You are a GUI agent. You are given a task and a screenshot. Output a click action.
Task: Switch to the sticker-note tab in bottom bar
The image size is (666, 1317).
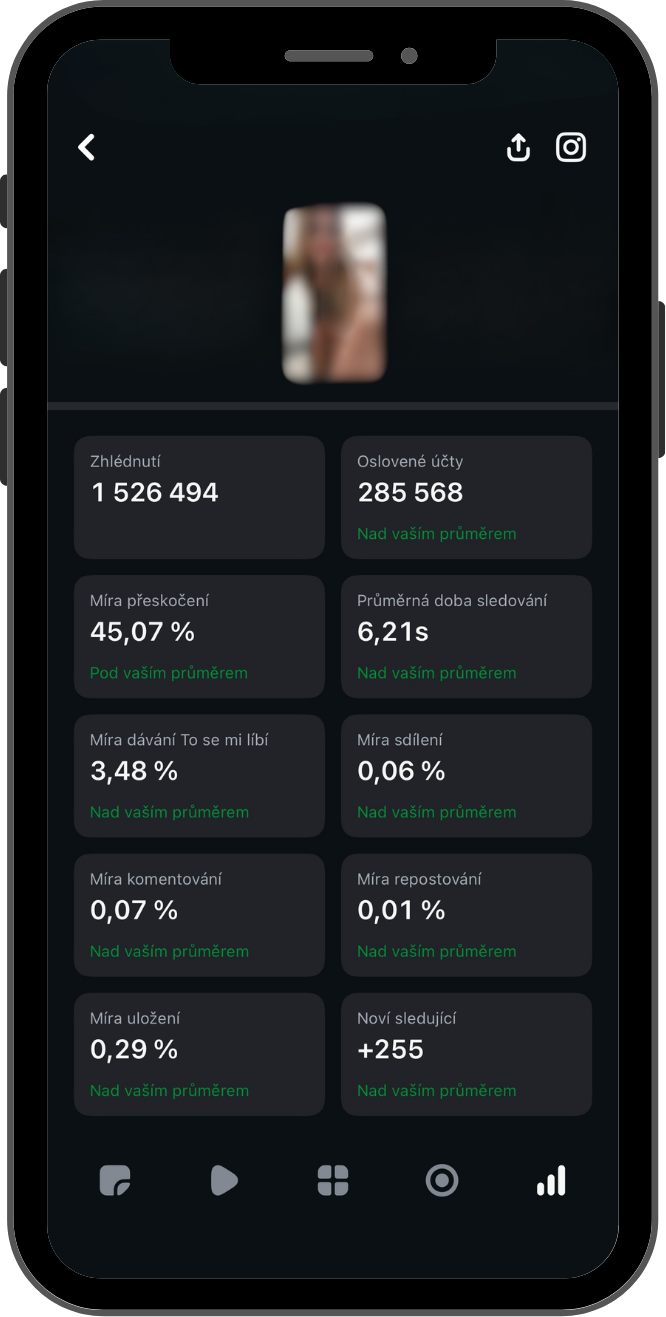[x=115, y=1181]
